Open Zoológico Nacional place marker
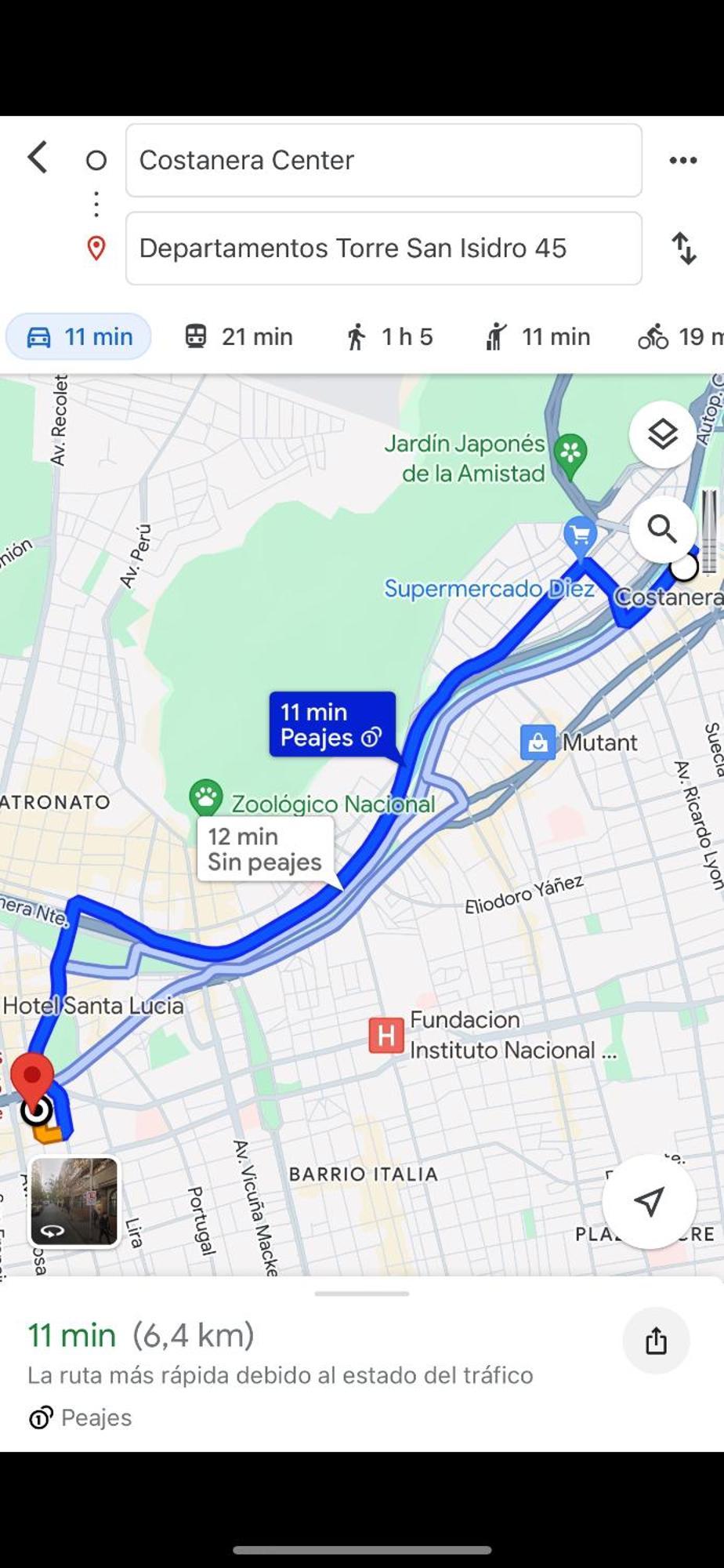The width and height of the screenshot is (724, 1568). coord(206,798)
